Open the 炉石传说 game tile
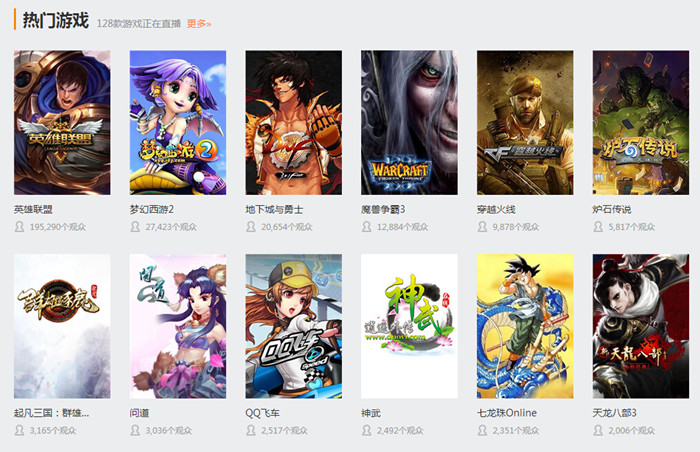This screenshot has width=700, height=452. click(641, 122)
